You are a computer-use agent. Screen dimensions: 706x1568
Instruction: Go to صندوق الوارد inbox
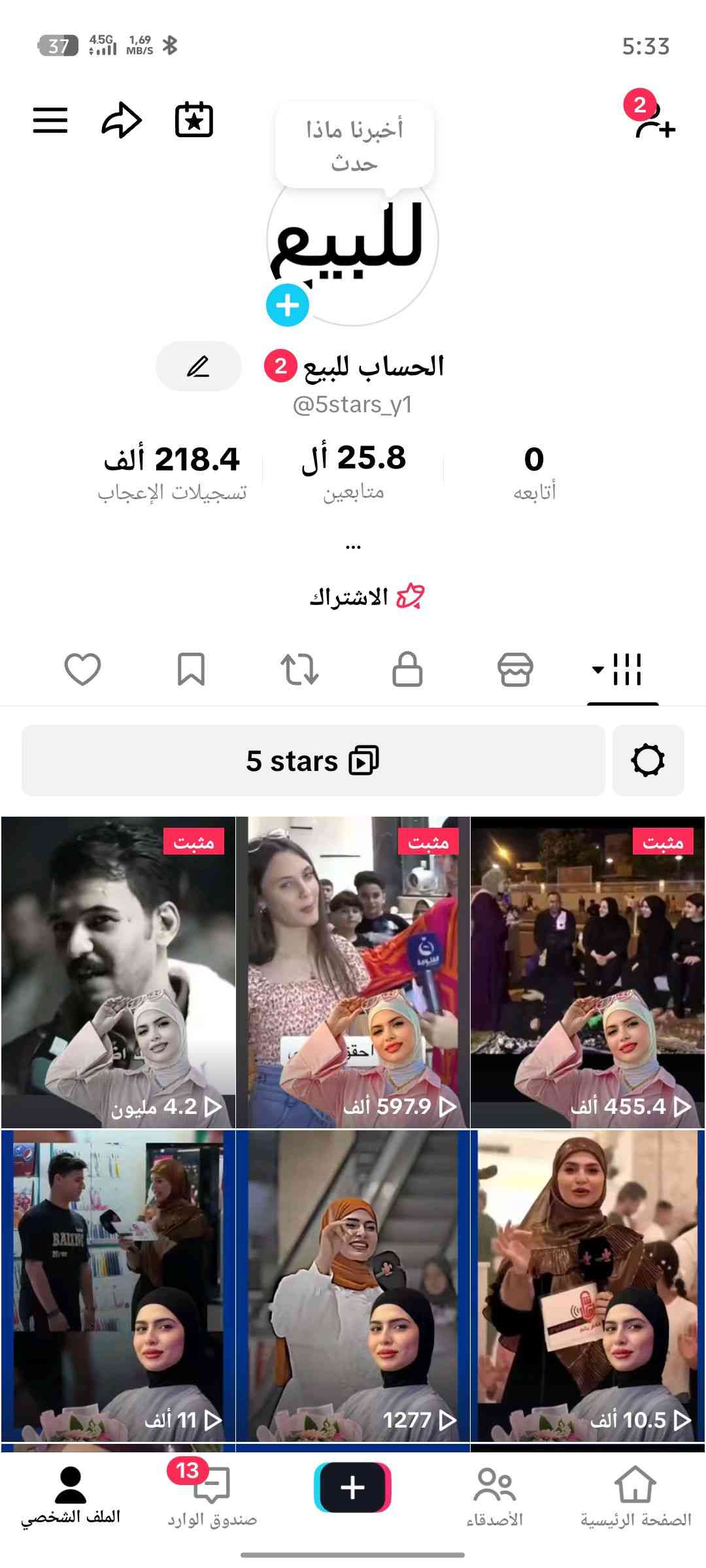(x=212, y=1496)
